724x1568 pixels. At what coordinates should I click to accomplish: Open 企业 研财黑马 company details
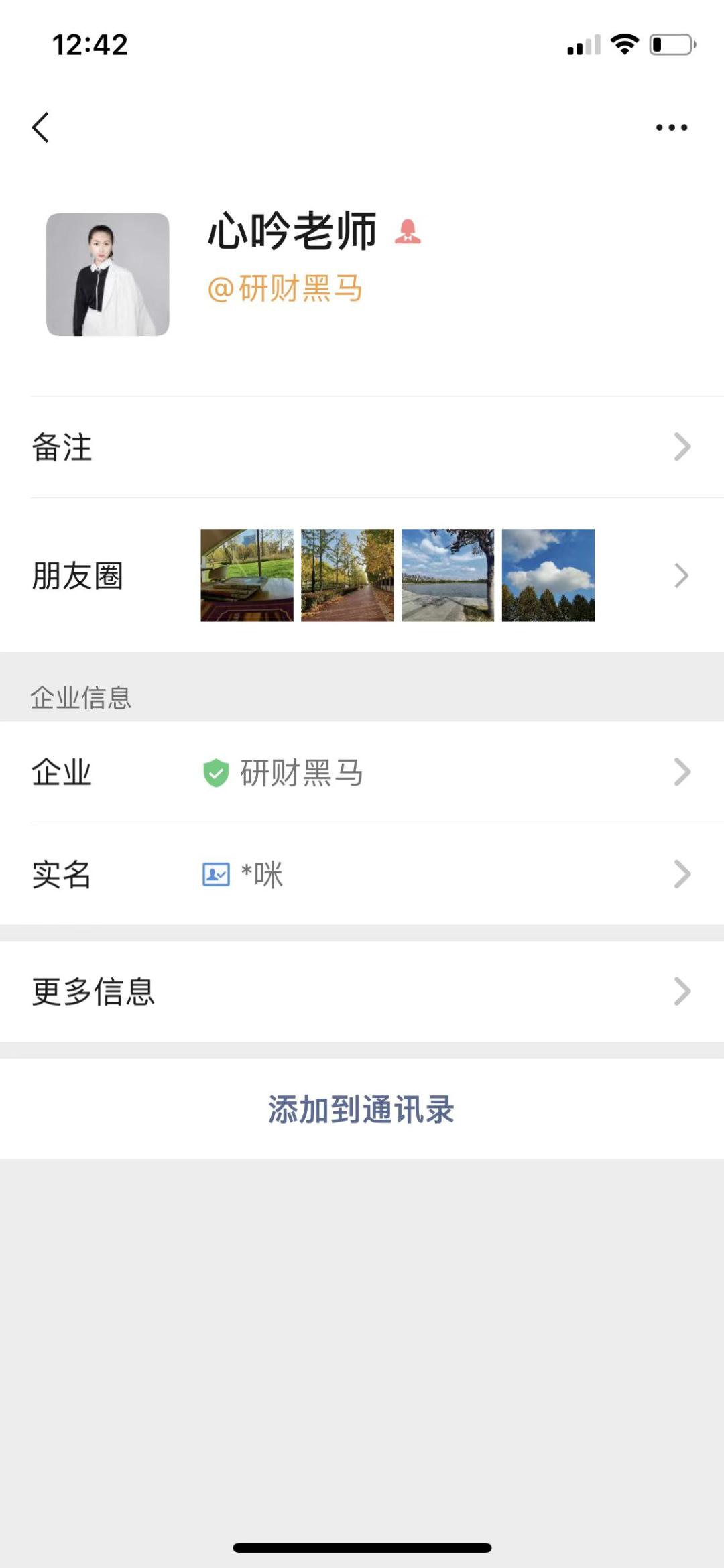(362, 772)
